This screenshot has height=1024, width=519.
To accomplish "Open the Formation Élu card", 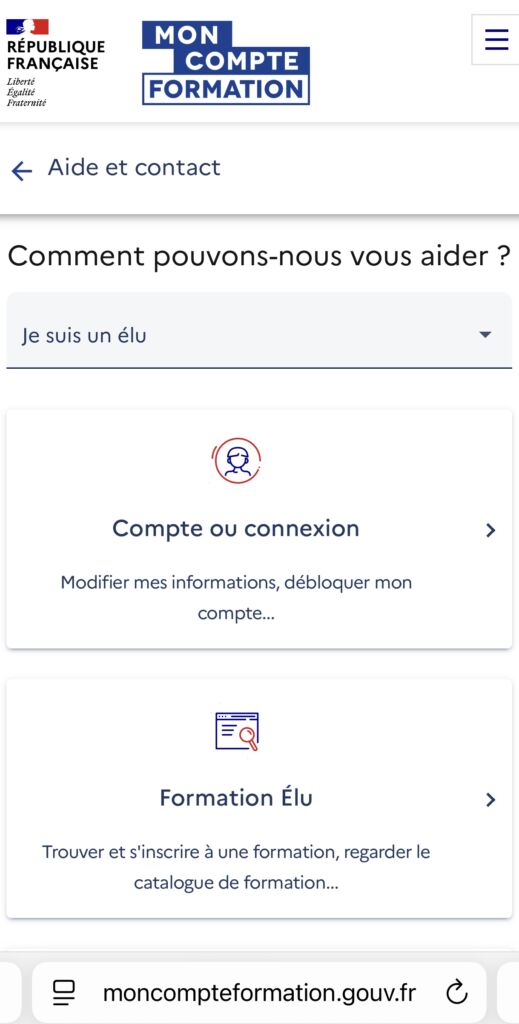I will point(259,799).
